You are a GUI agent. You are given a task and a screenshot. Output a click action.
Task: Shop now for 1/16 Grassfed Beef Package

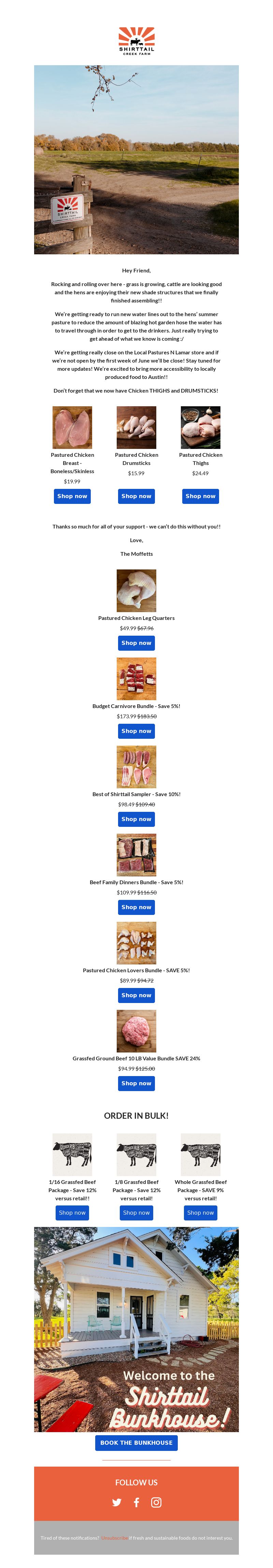72,1213
